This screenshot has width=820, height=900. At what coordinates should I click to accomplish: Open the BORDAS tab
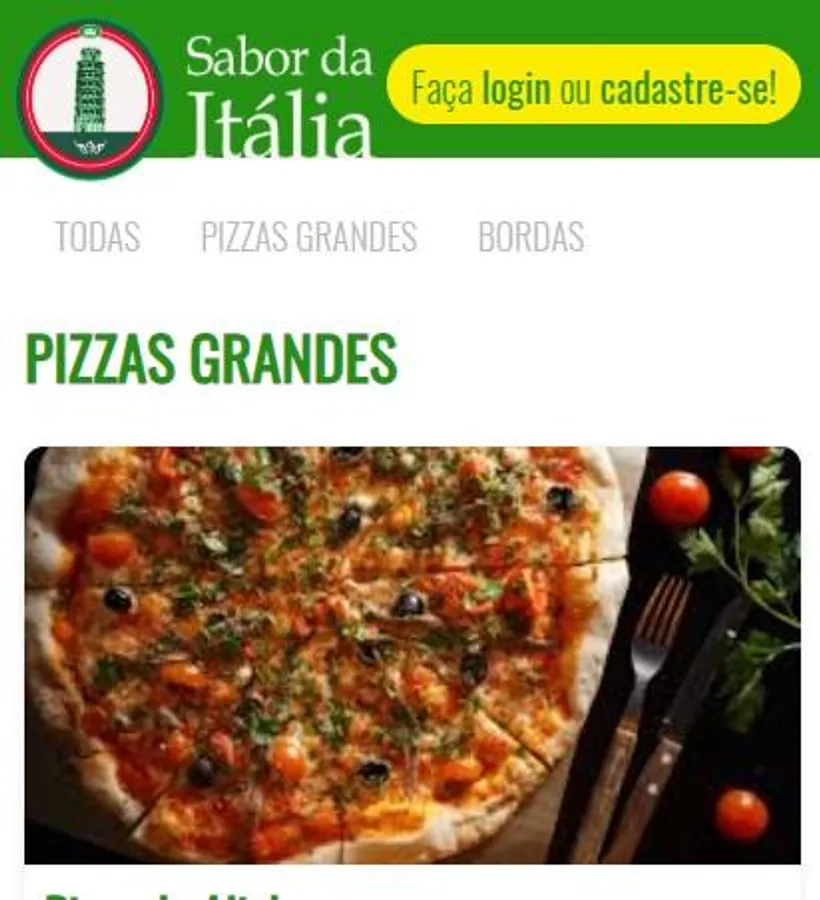tap(531, 236)
